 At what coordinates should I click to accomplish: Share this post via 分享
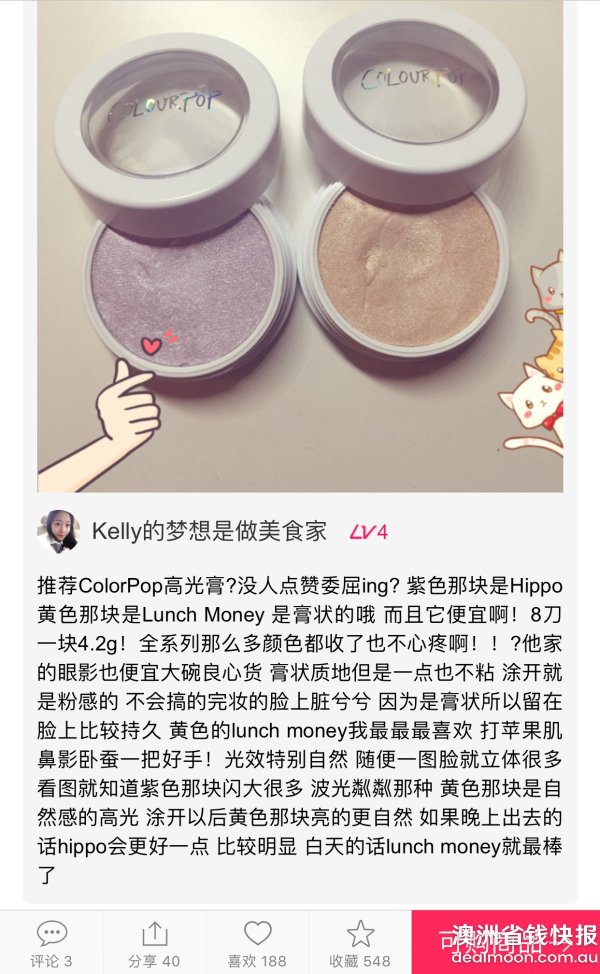[154, 942]
